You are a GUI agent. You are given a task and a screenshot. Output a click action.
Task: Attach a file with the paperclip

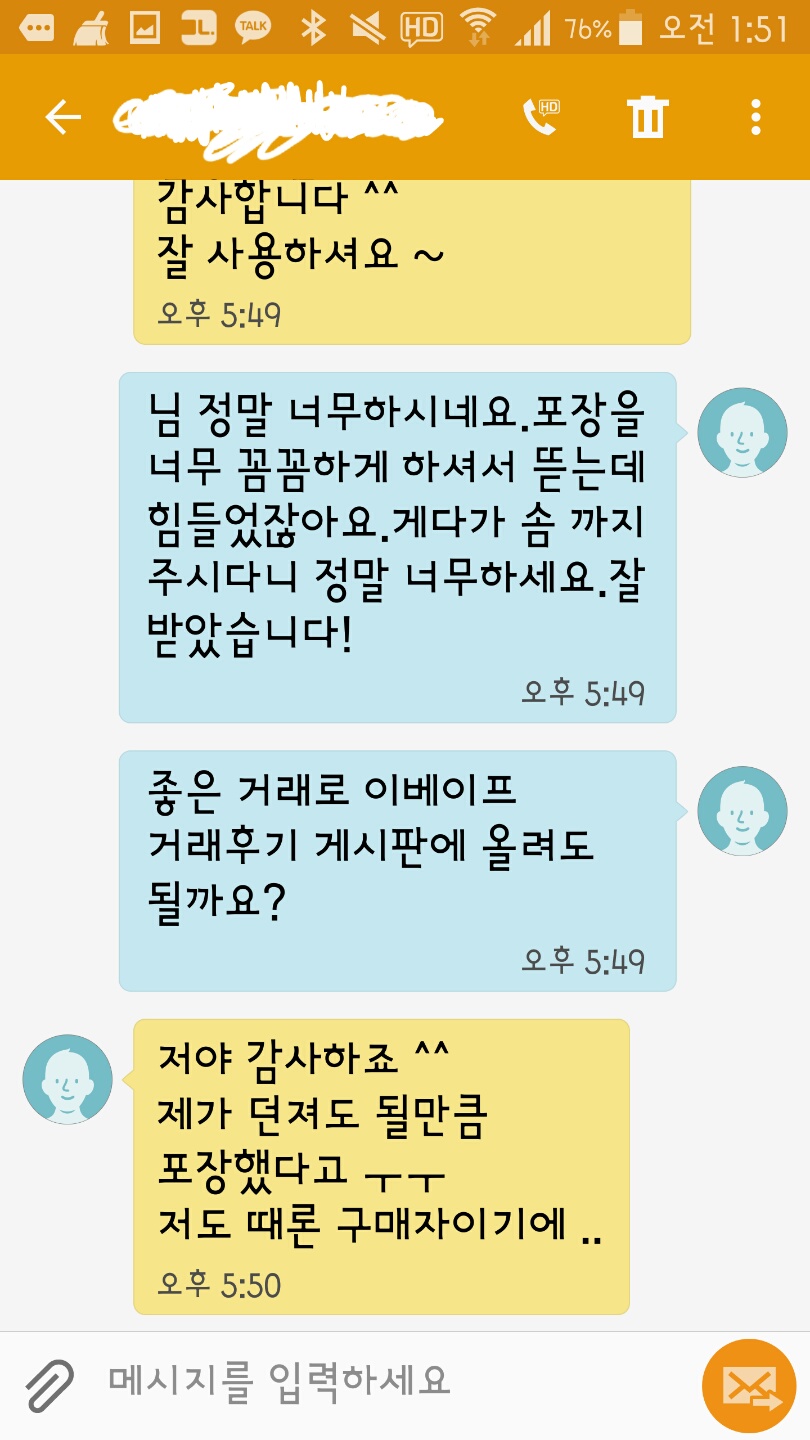pyautogui.click(x=48, y=1384)
